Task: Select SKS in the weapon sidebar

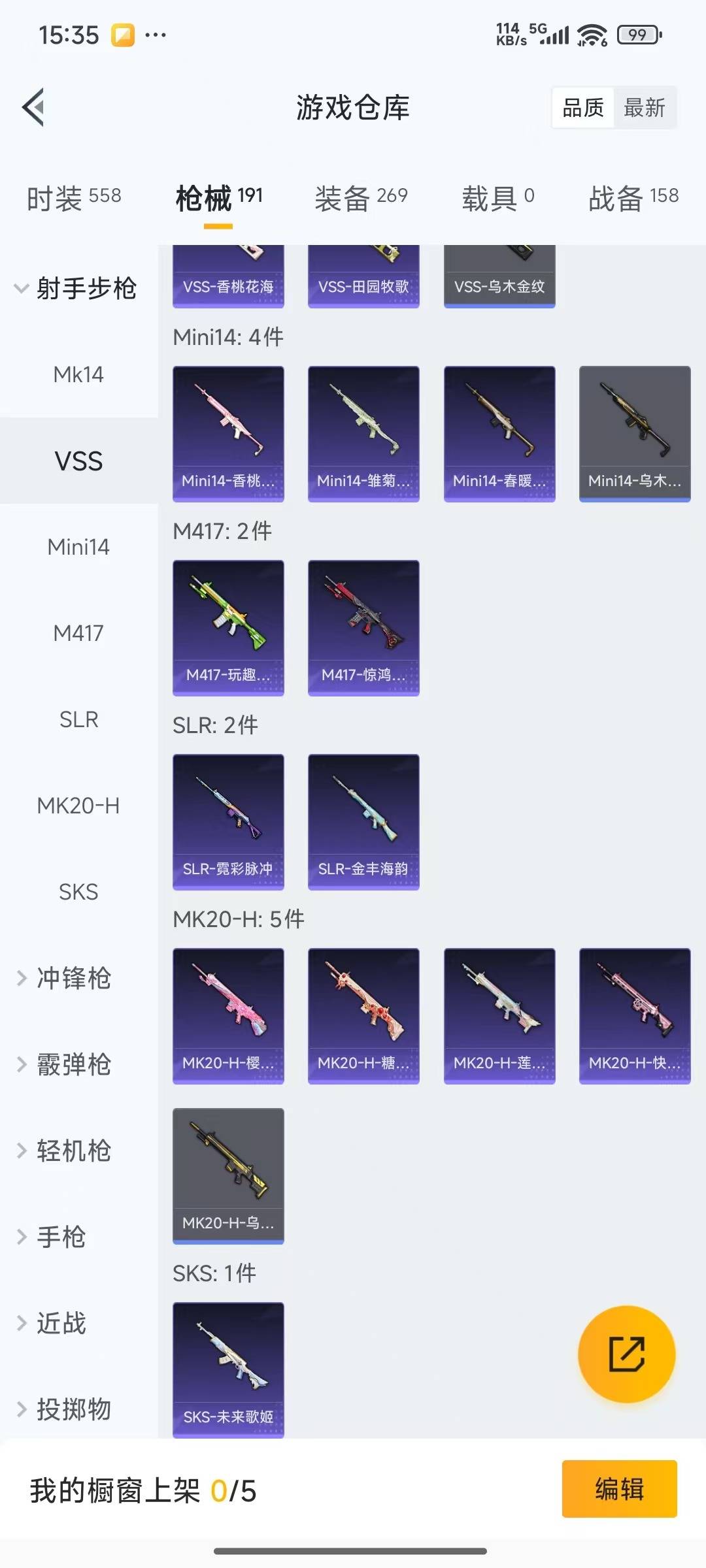Action: point(79,892)
